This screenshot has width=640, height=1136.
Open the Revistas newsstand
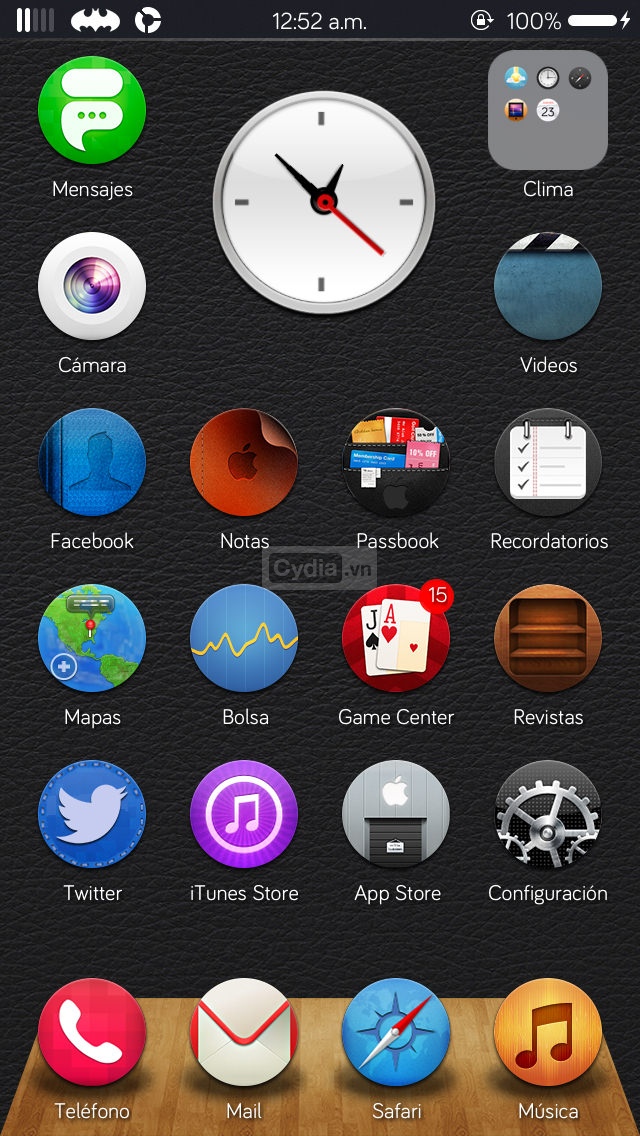coord(548,639)
